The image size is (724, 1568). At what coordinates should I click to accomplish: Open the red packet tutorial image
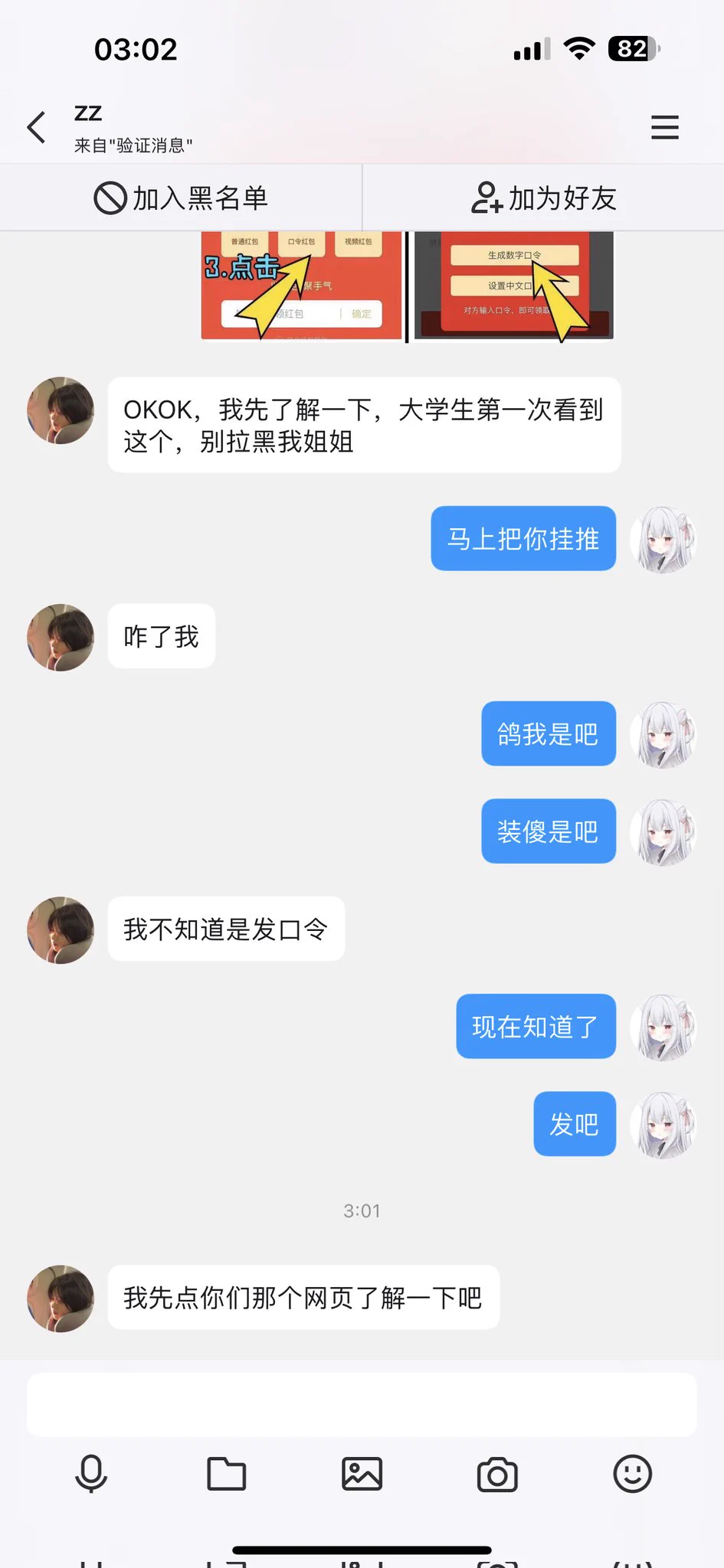(407, 286)
